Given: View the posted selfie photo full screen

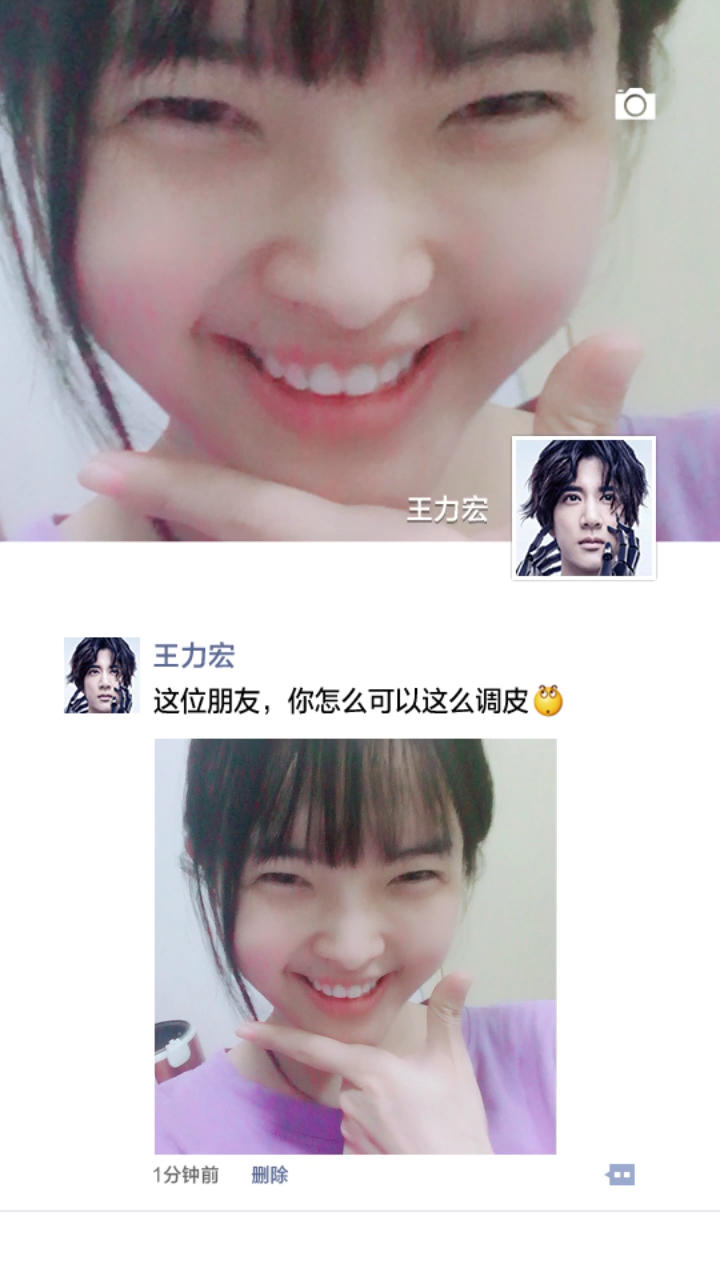Looking at the screenshot, I should pos(355,946).
